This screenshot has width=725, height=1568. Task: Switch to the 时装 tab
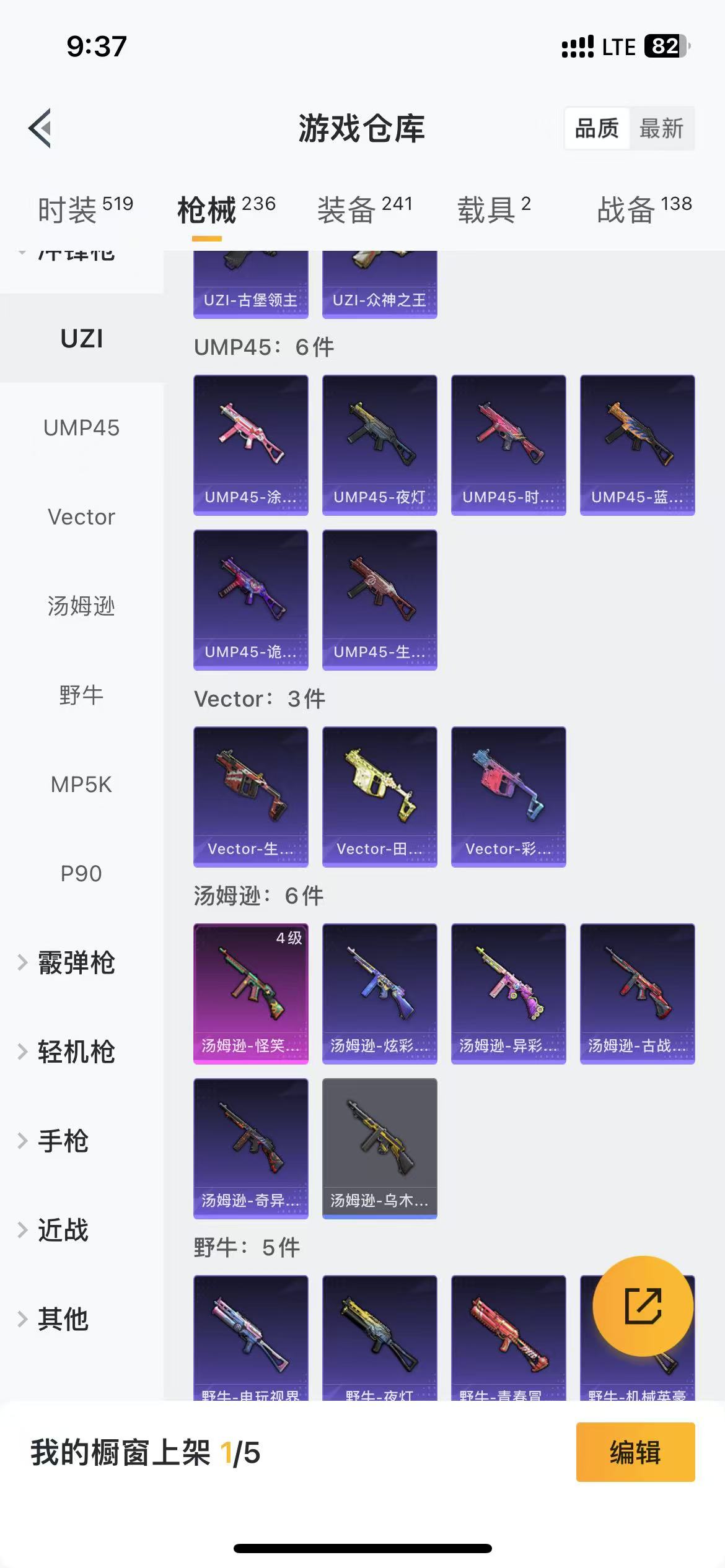86,209
